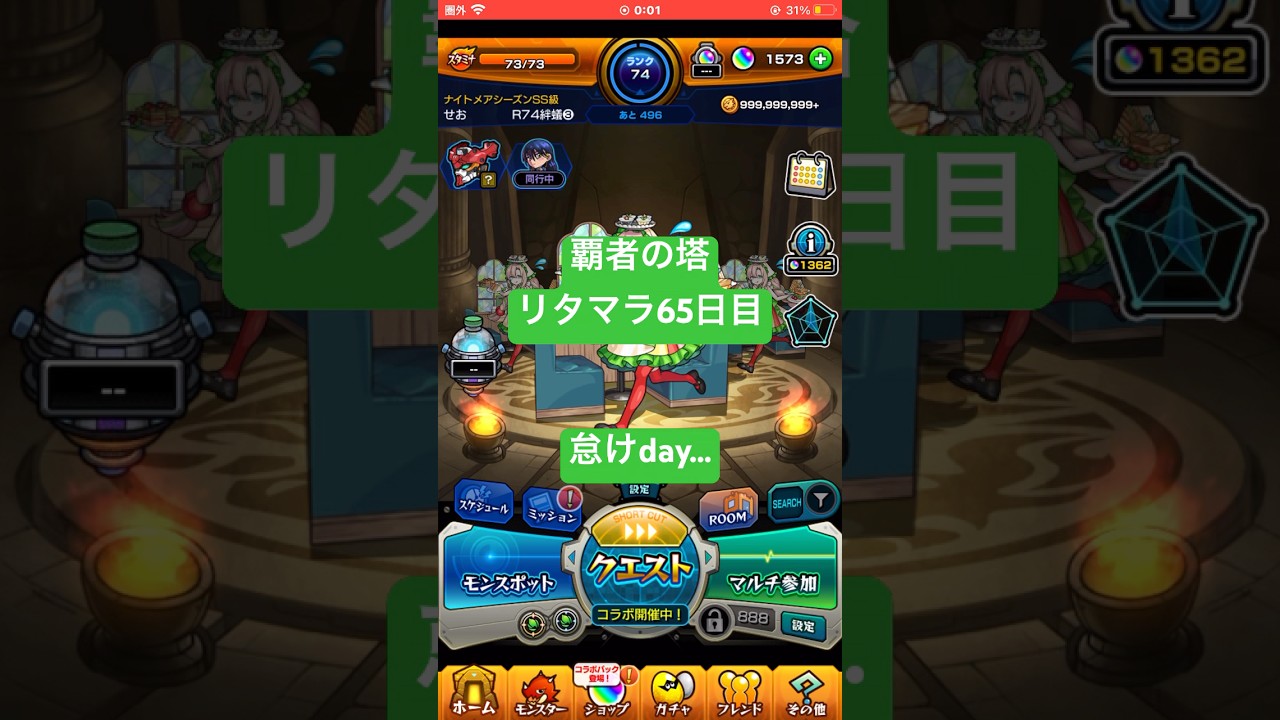Open the info notices button
Viewport: 1280px width, 720px height.
[x=811, y=249]
